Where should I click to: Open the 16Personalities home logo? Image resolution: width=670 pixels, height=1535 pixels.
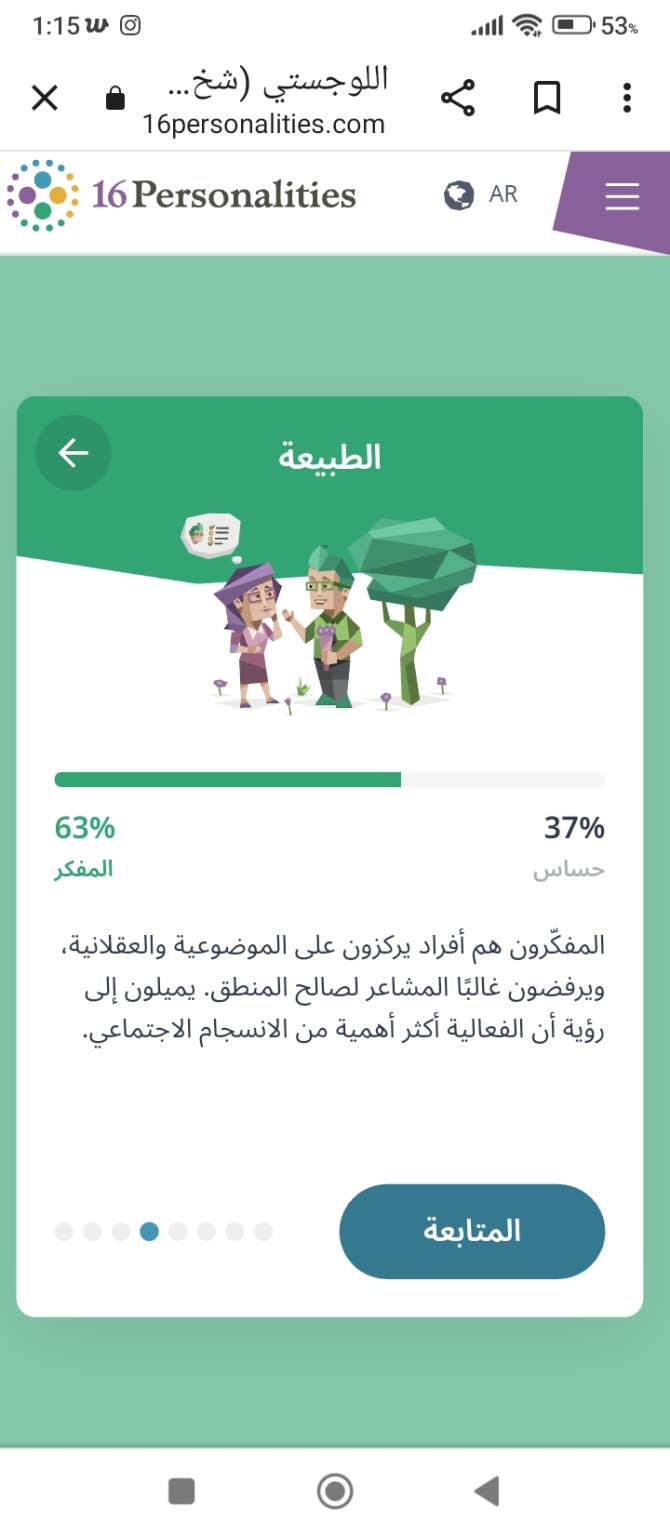(x=182, y=194)
